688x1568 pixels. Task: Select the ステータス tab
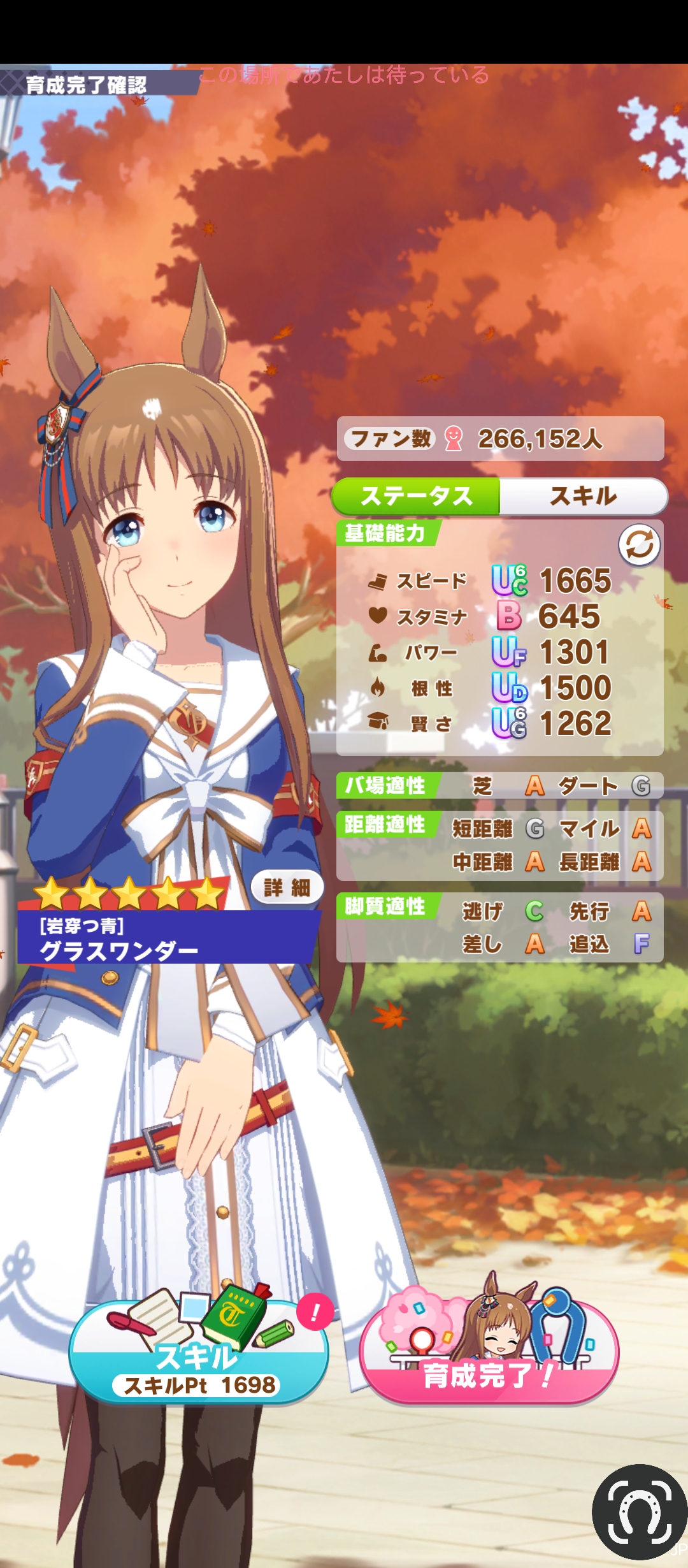coord(417,496)
